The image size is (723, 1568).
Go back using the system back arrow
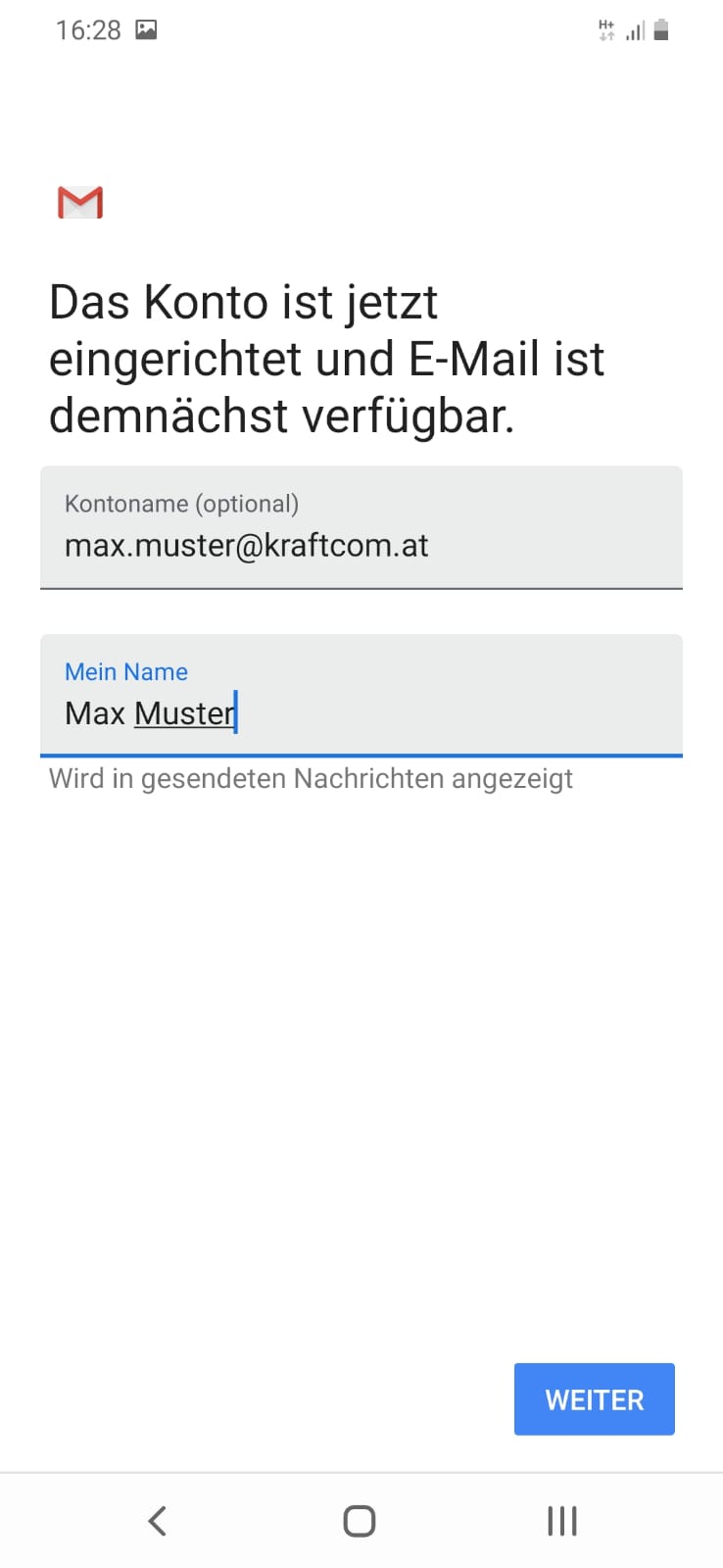[x=157, y=1521]
